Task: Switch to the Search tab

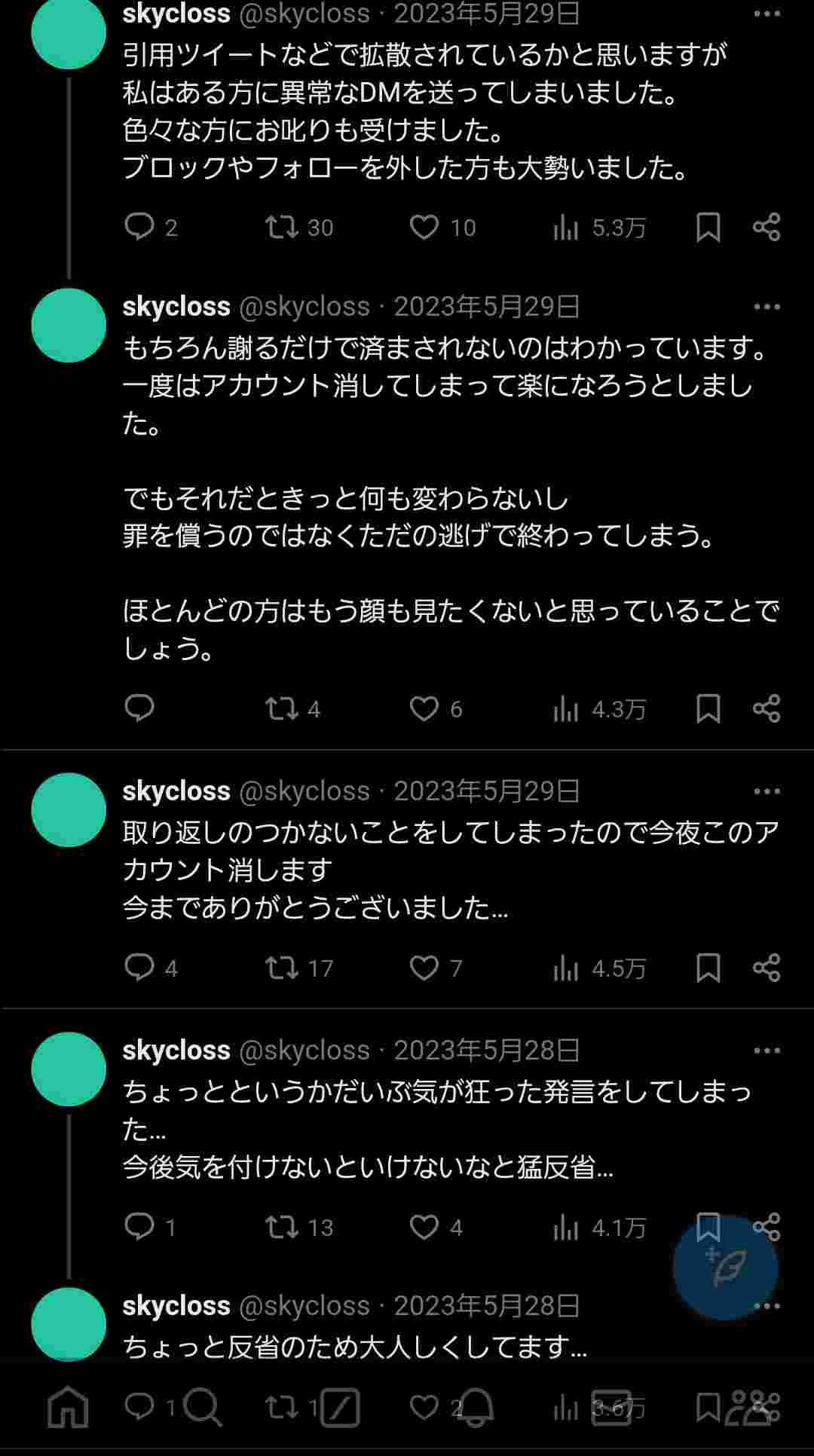Action: coord(202,1408)
